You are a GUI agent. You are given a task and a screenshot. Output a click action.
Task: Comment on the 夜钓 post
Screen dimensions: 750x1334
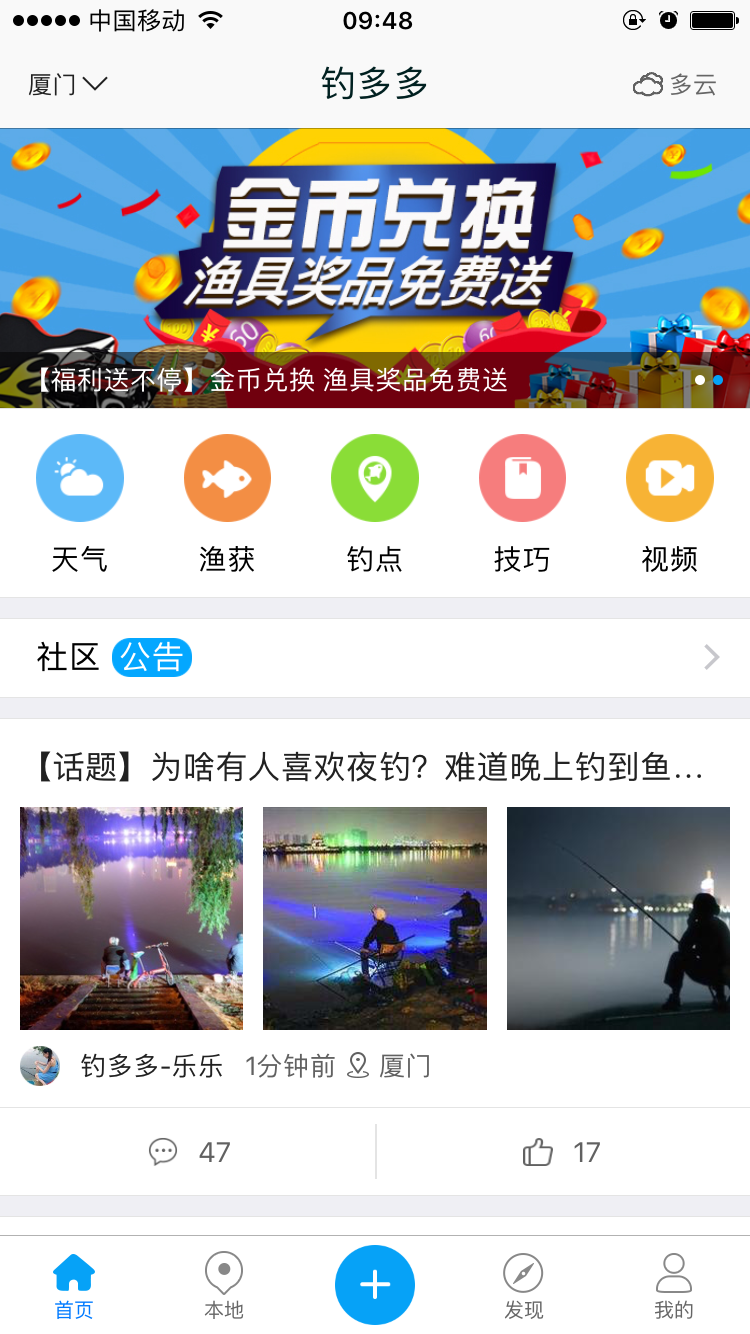[188, 1152]
